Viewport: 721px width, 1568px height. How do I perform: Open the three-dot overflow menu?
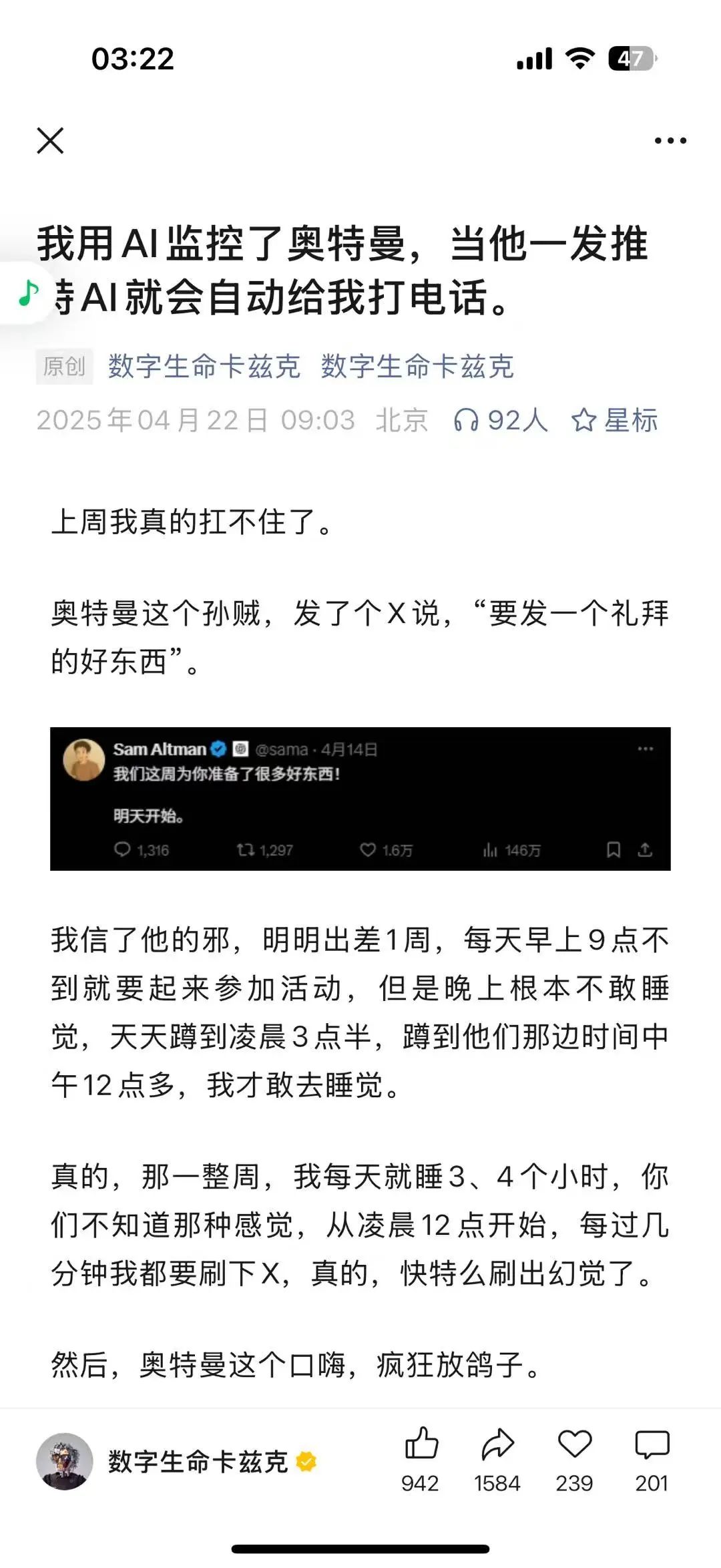670,140
